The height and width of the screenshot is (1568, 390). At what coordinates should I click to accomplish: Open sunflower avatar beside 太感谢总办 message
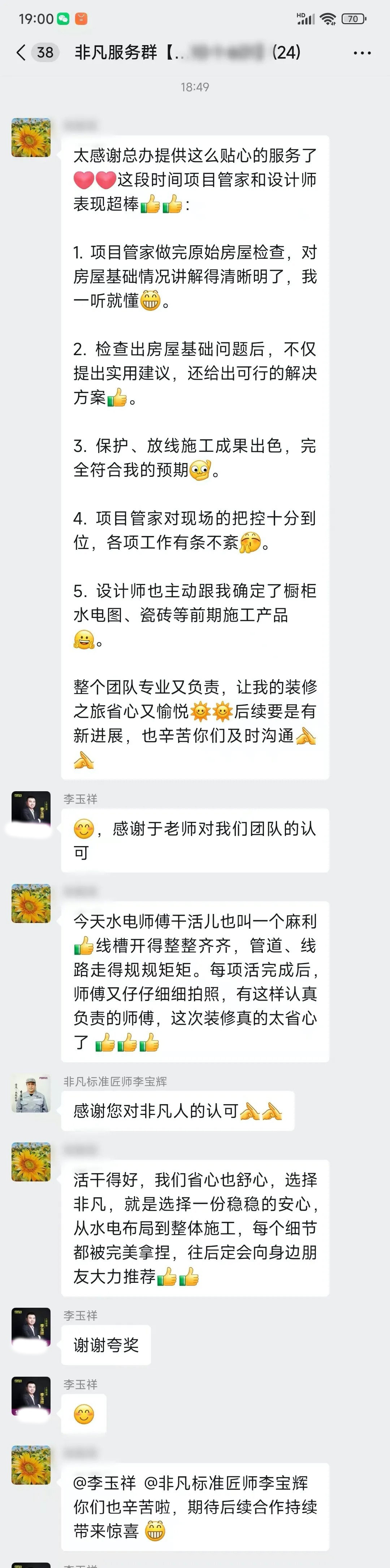point(31,138)
